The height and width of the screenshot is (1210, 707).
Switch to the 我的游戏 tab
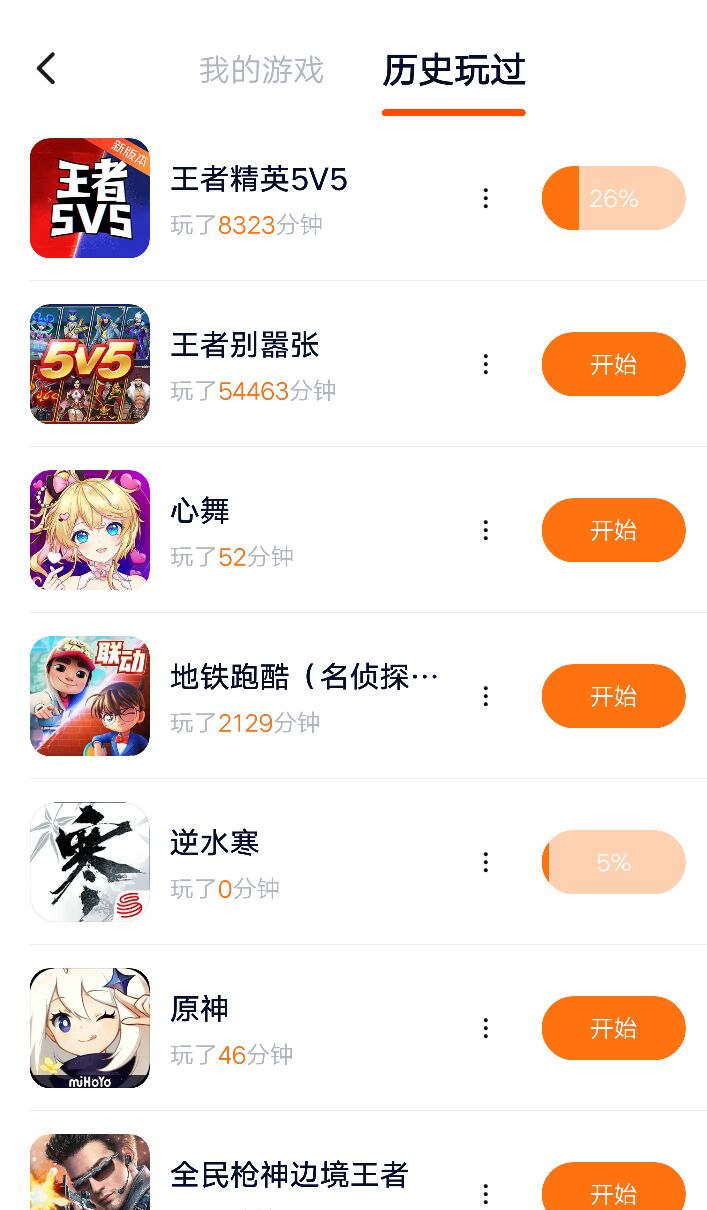(x=261, y=70)
